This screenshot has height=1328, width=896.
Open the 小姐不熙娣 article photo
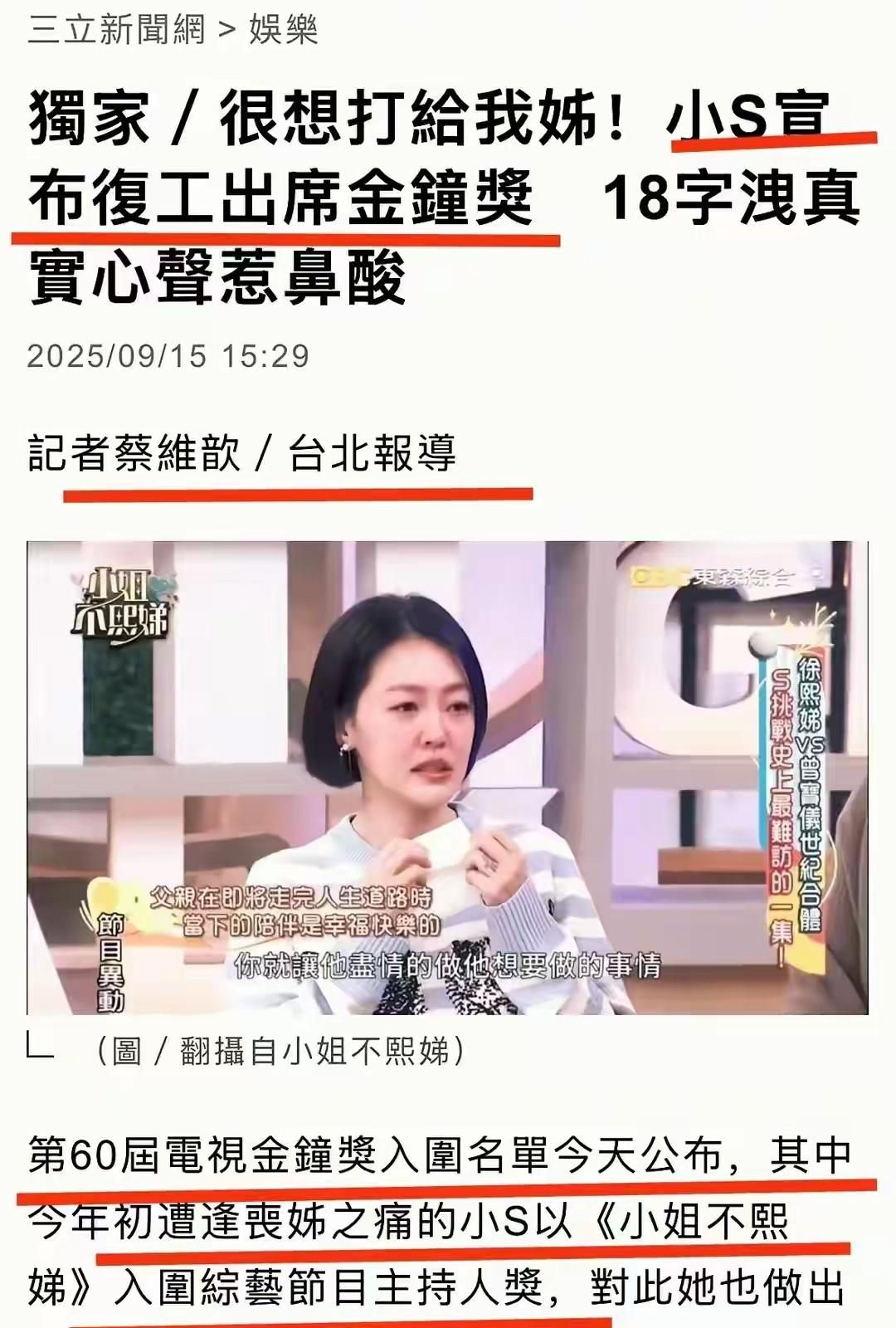tap(447, 778)
